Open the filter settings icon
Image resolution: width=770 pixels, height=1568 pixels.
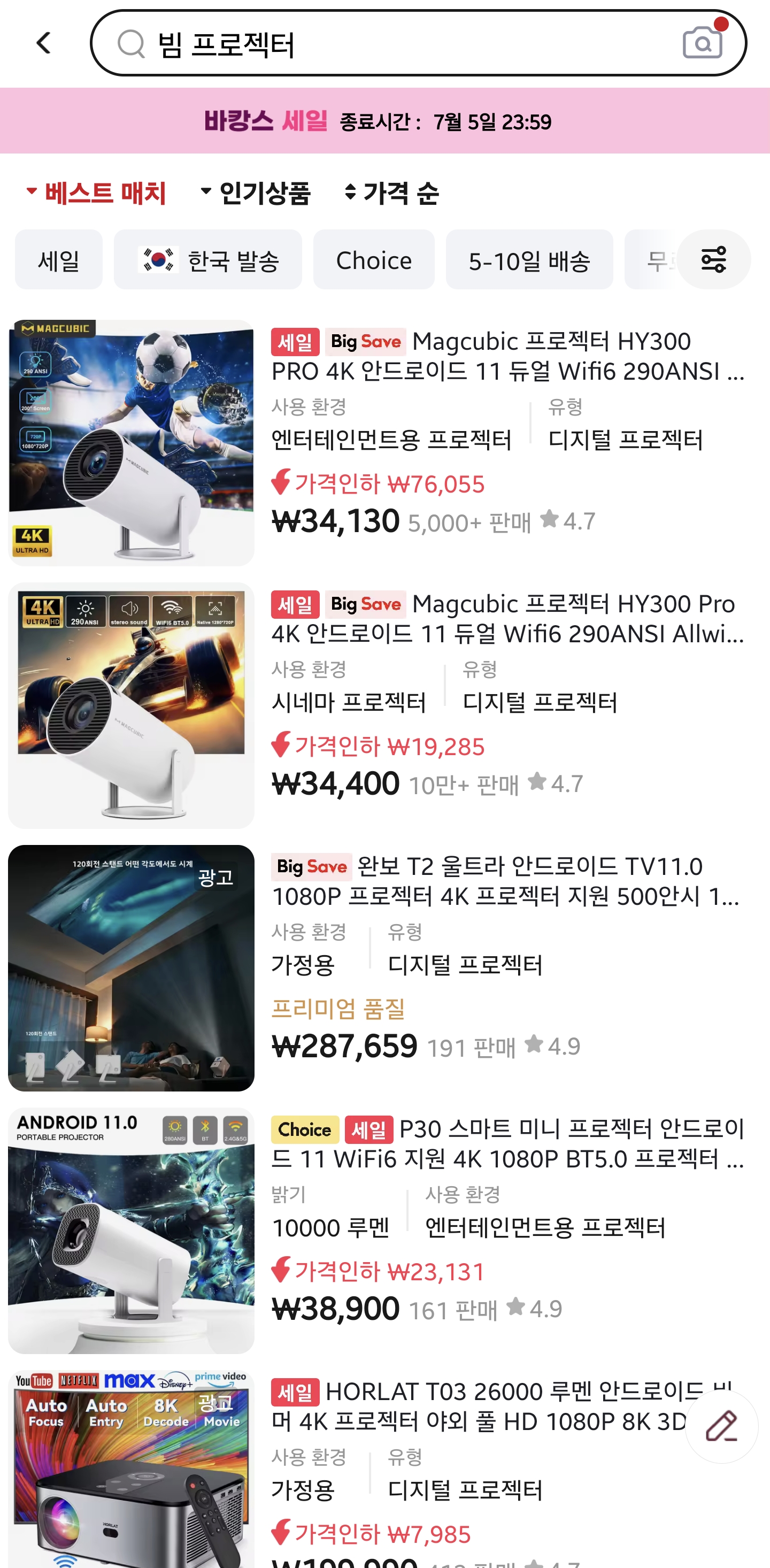tap(713, 260)
